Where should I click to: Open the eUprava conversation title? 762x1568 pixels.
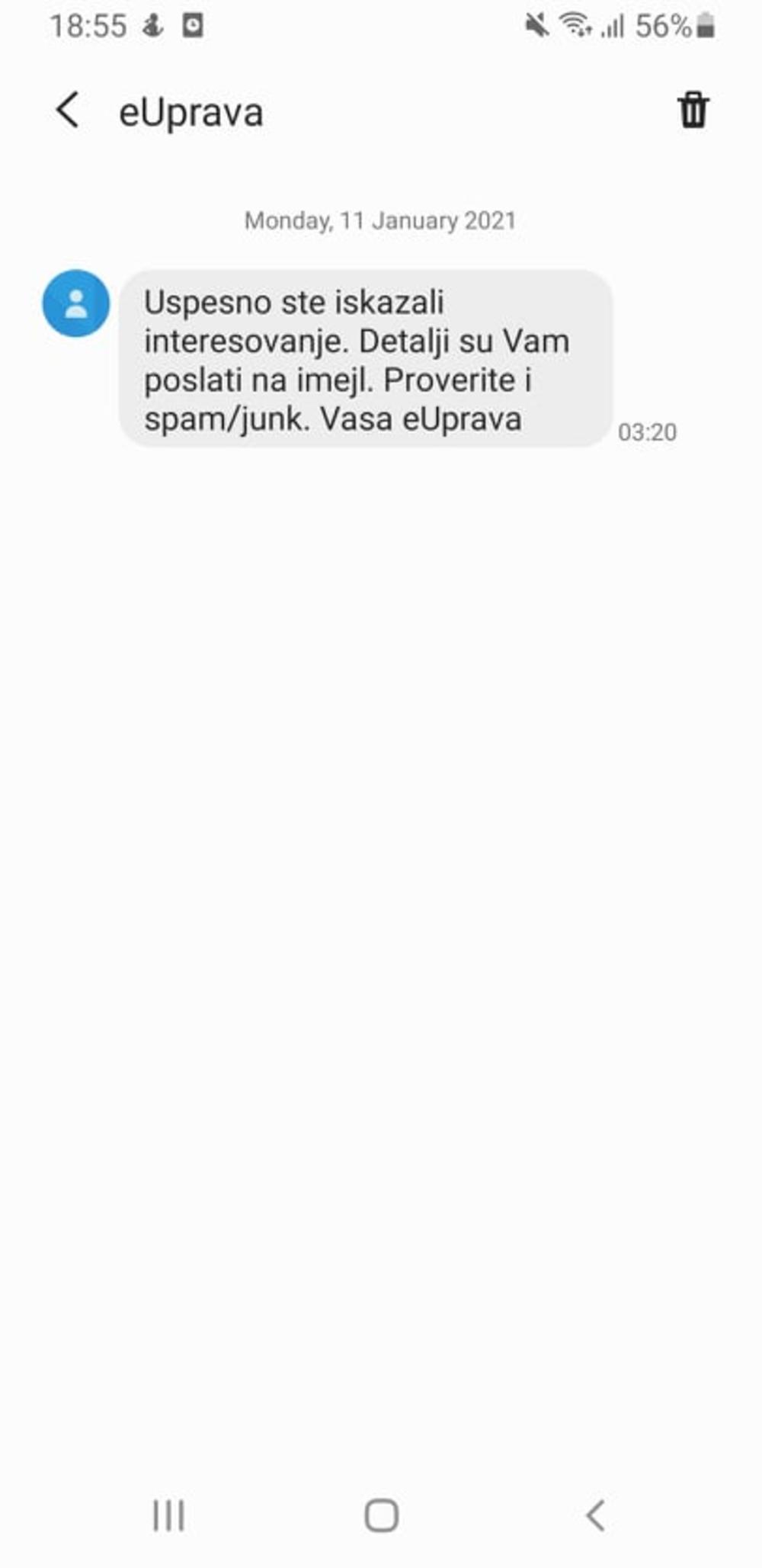click(x=190, y=111)
